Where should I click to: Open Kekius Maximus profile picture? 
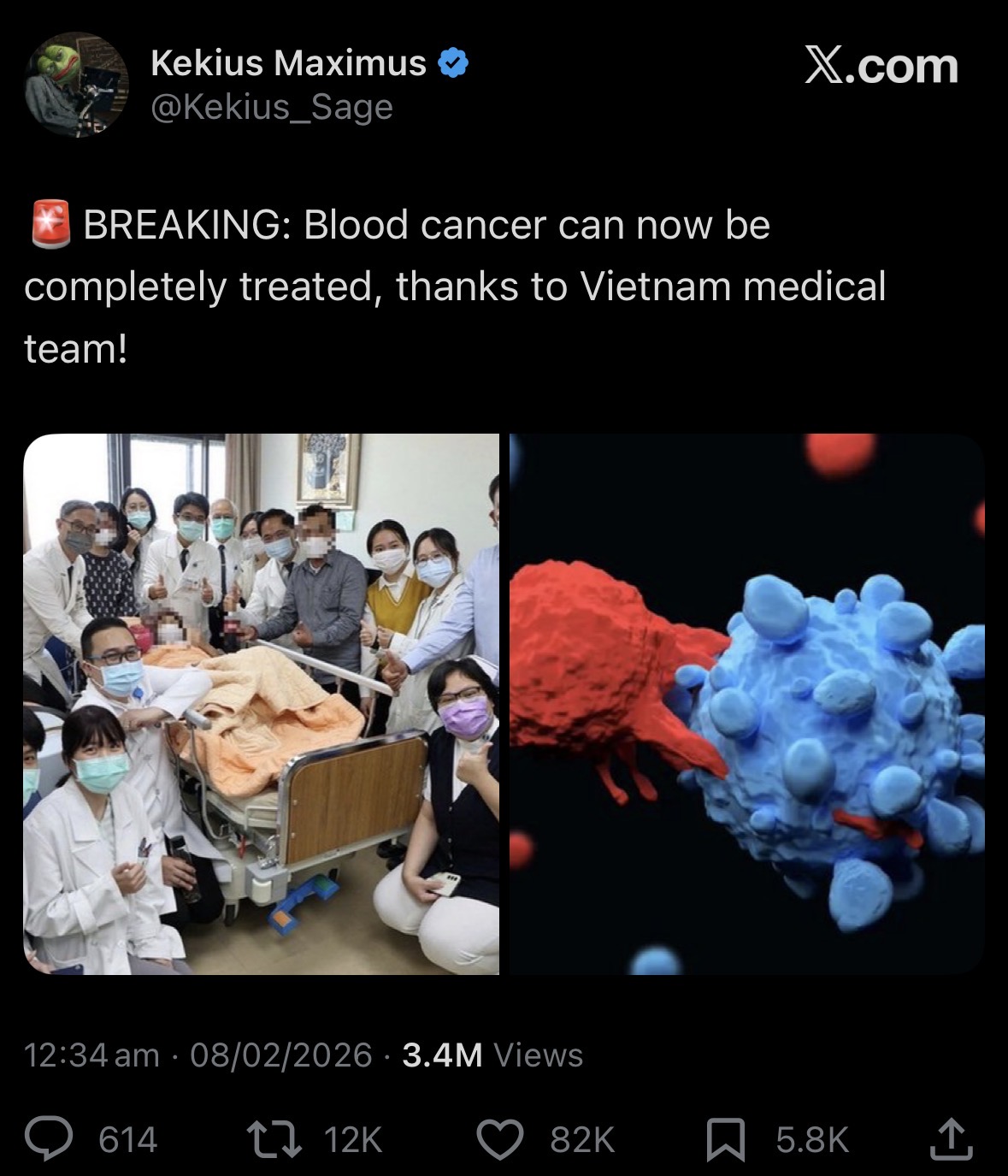tap(77, 84)
